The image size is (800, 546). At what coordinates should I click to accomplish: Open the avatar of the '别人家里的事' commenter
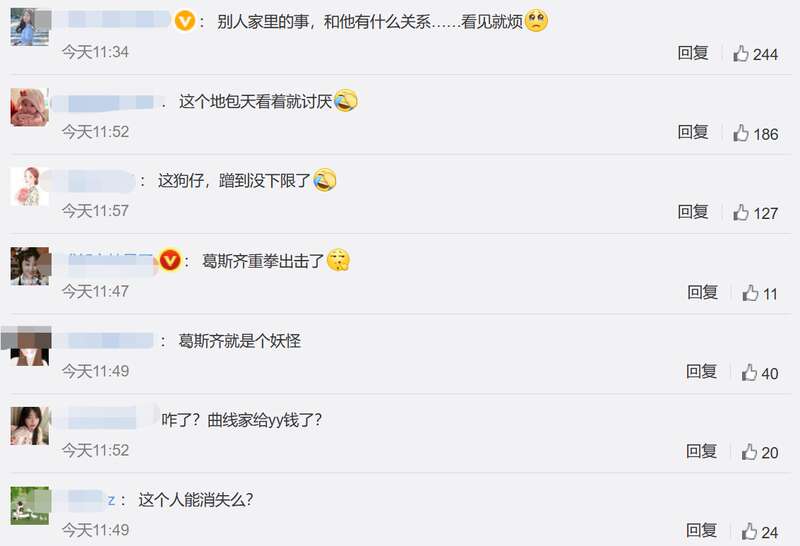[x=30, y=28]
